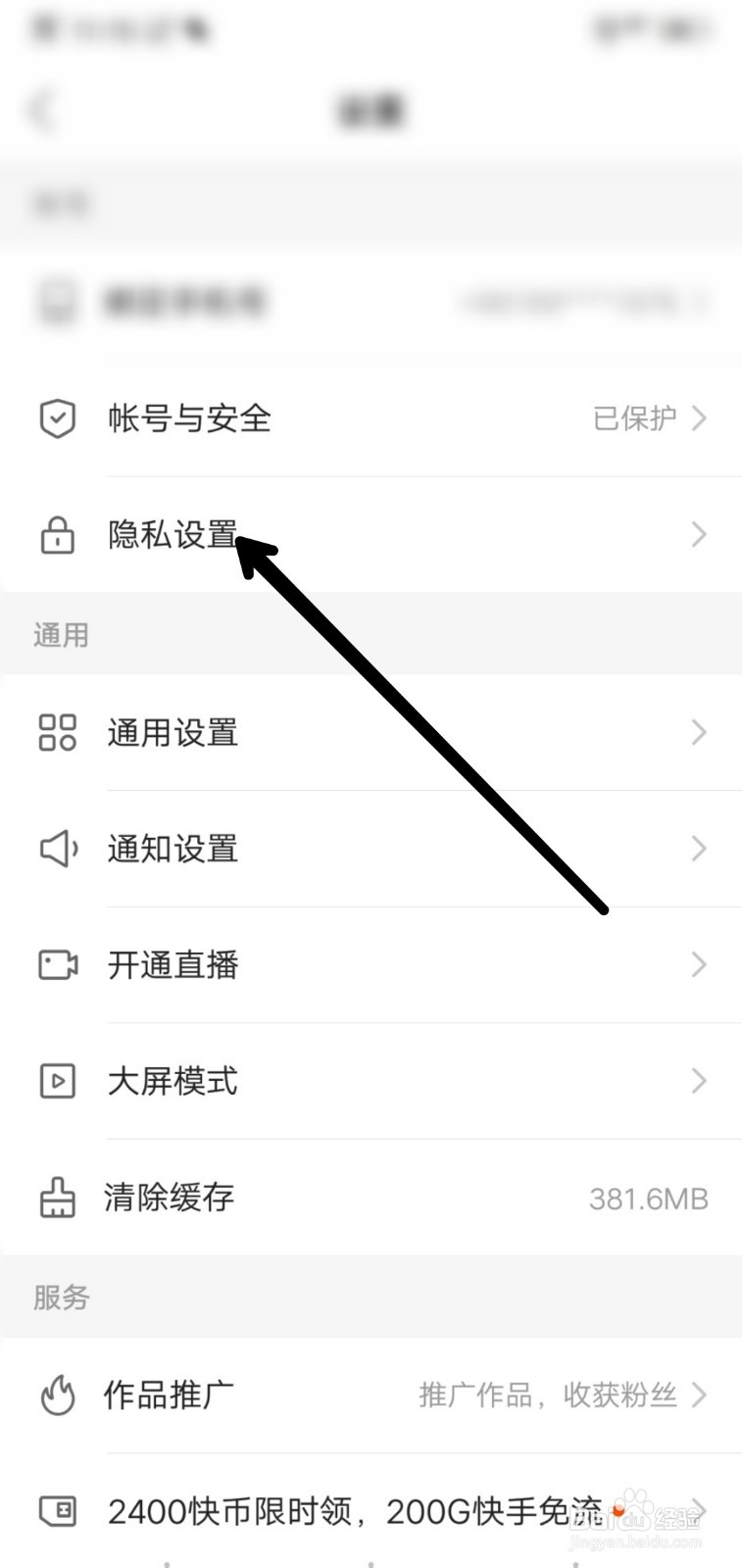This screenshot has width=742, height=1568.
Task: Click the back arrow at top left
Action: pos(41,111)
